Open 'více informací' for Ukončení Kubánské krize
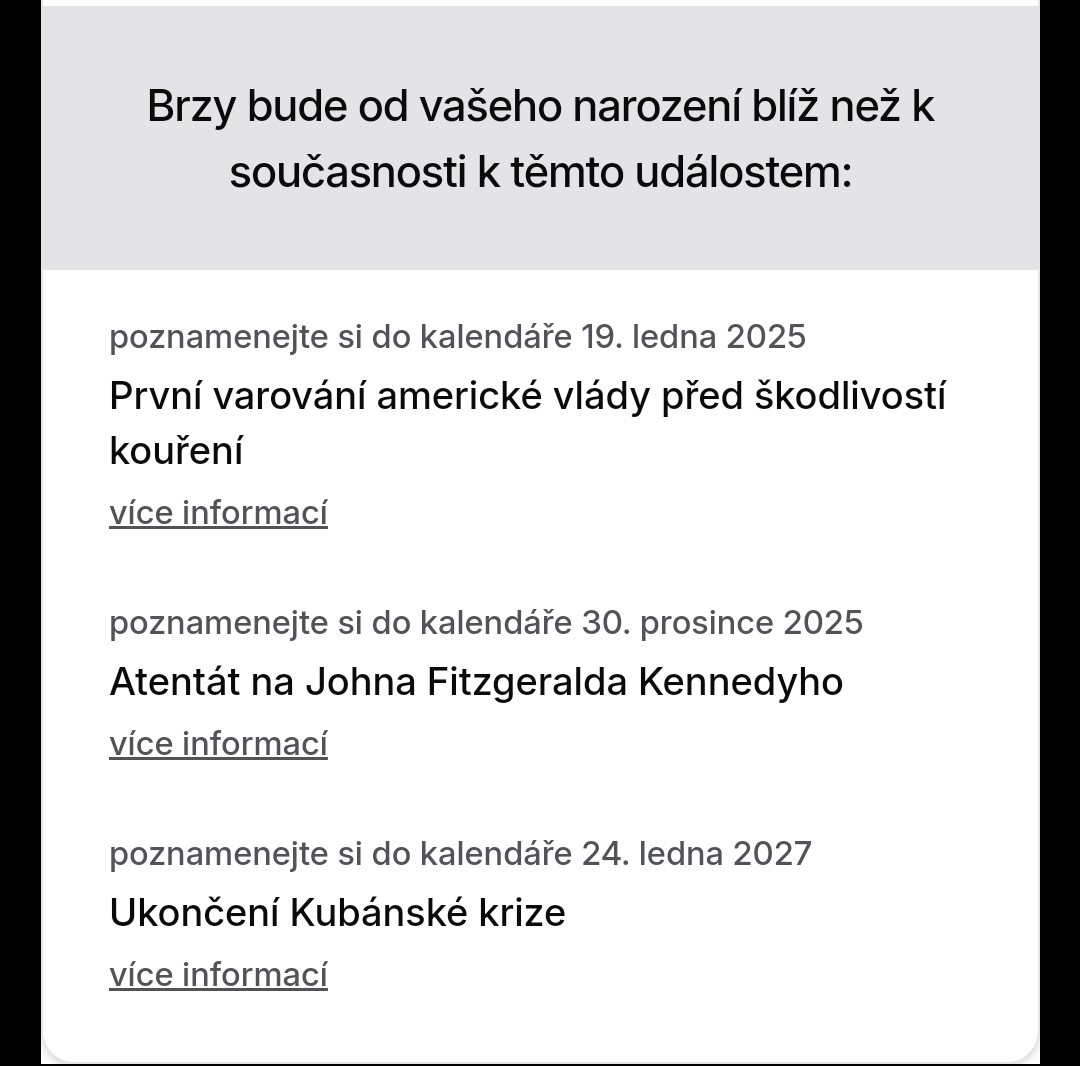Screen dimensions: 1080x1066 (x=218, y=975)
